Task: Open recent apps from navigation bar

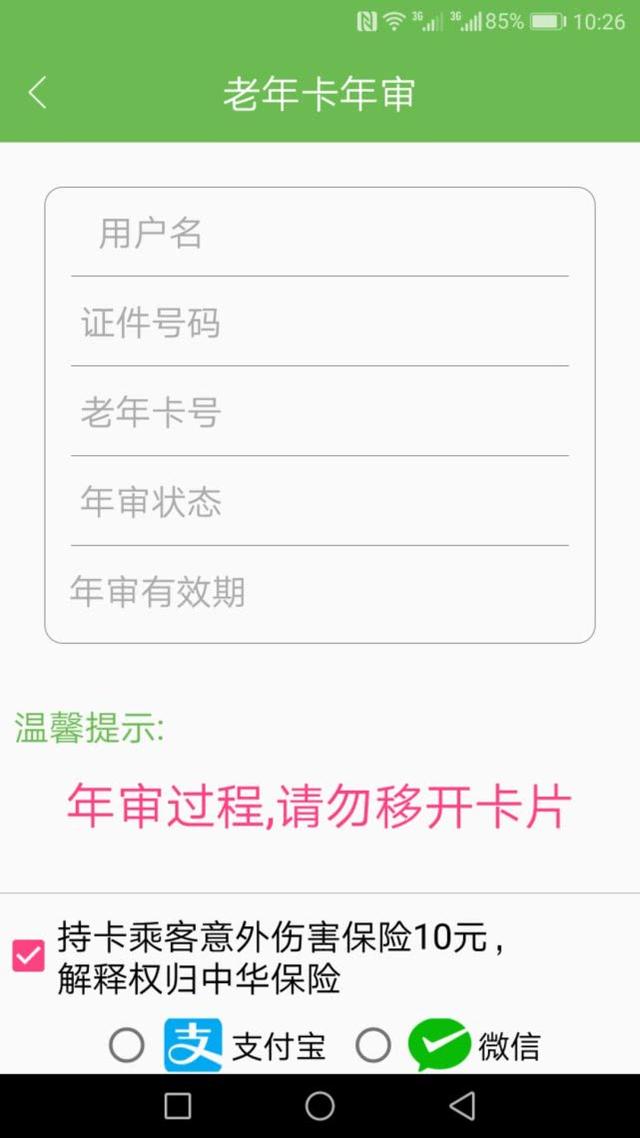Action: 178,1106
